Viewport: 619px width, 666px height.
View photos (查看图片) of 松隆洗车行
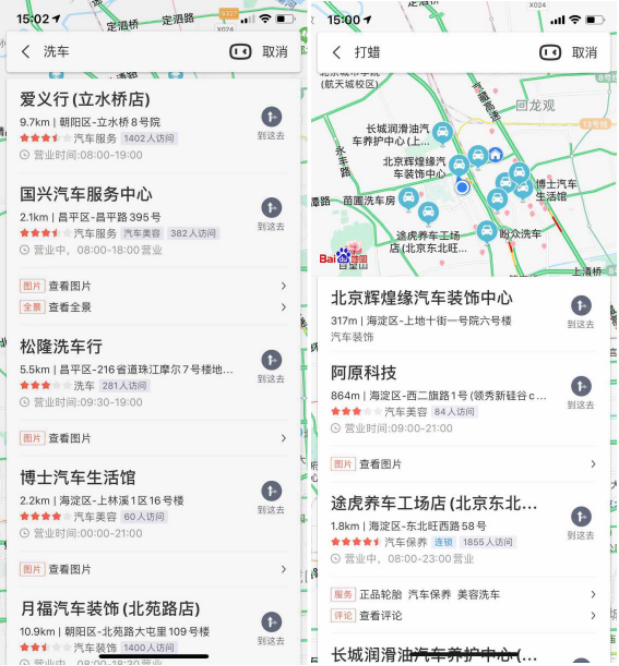pyautogui.click(x=70, y=438)
